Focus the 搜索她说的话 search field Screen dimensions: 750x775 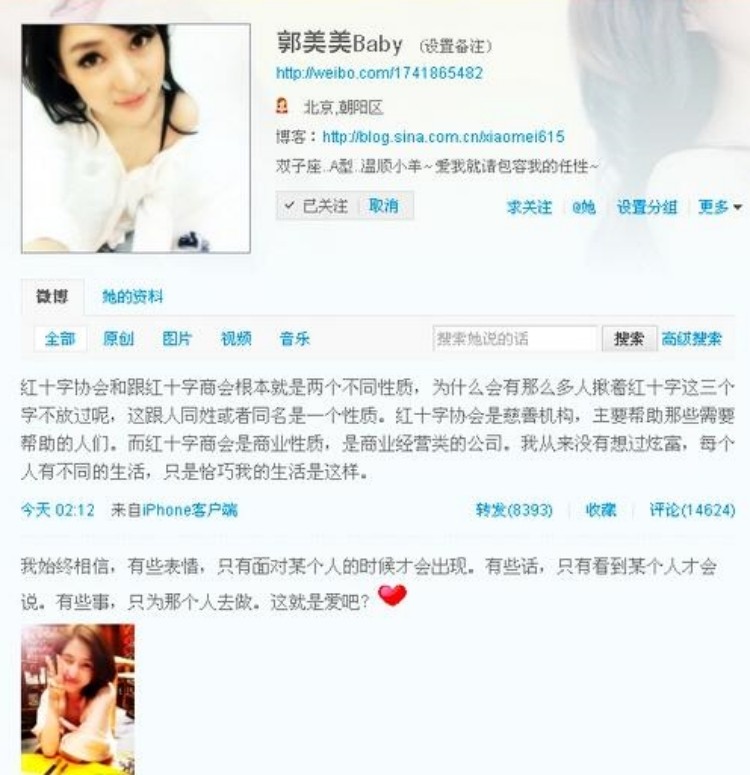click(514, 339)
